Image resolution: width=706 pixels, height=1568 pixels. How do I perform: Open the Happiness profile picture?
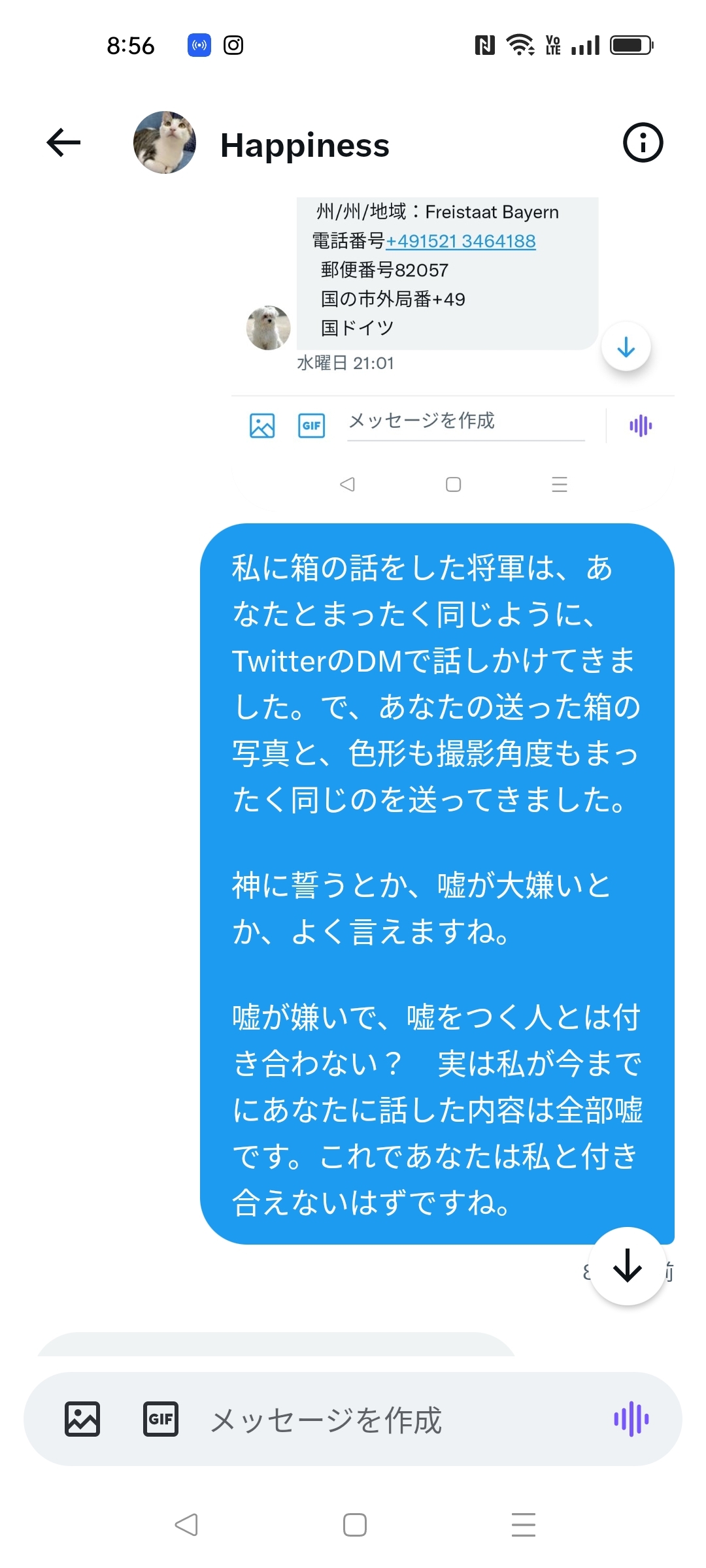coord(165,142)
